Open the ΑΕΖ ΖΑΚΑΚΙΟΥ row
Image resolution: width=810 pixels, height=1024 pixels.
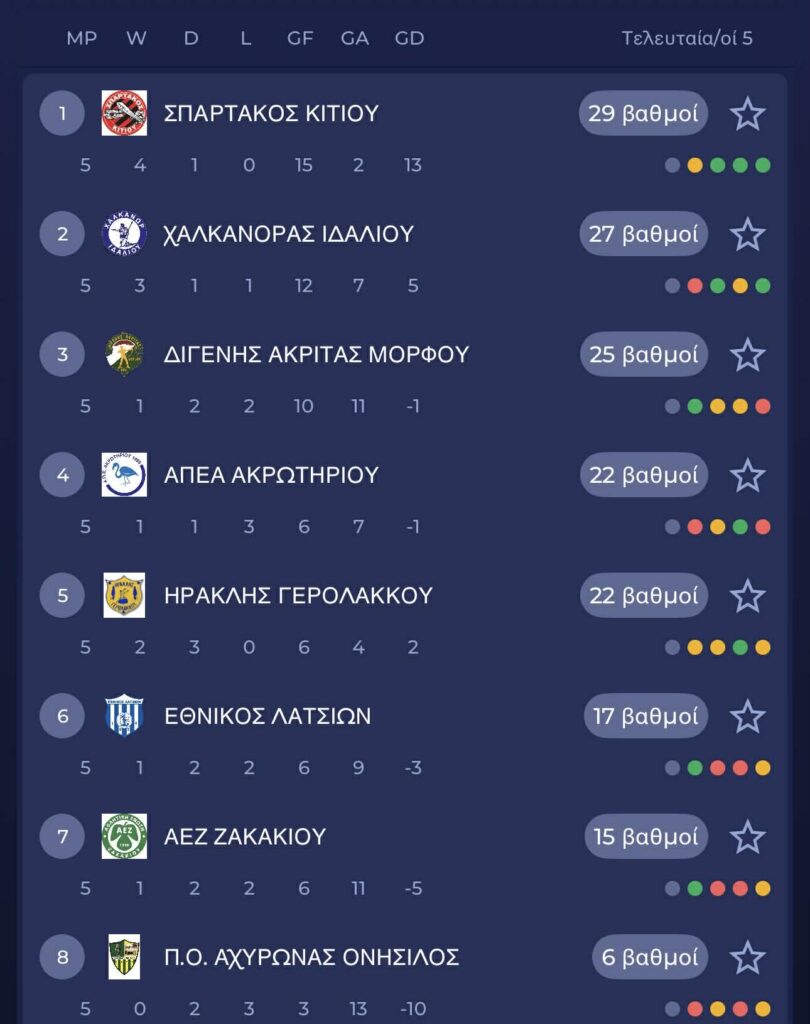(245, 837)
